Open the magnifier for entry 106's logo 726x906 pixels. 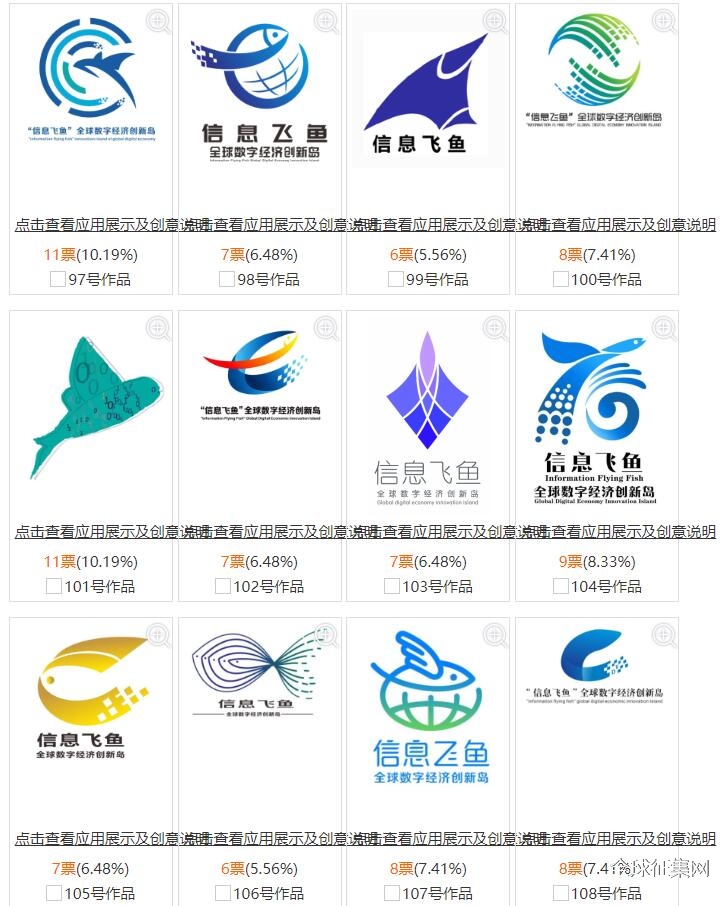click(326, 635)
